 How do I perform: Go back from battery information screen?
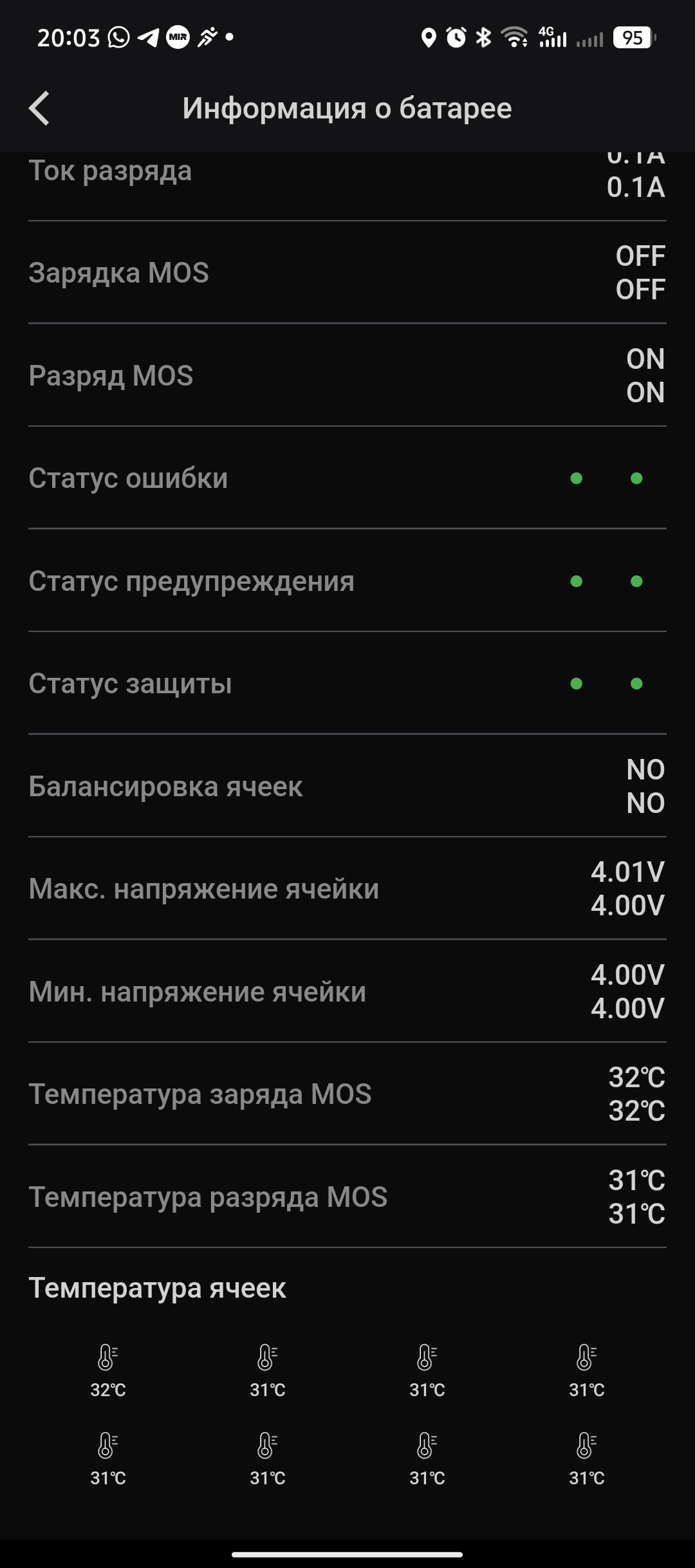[x=40, y=108]
